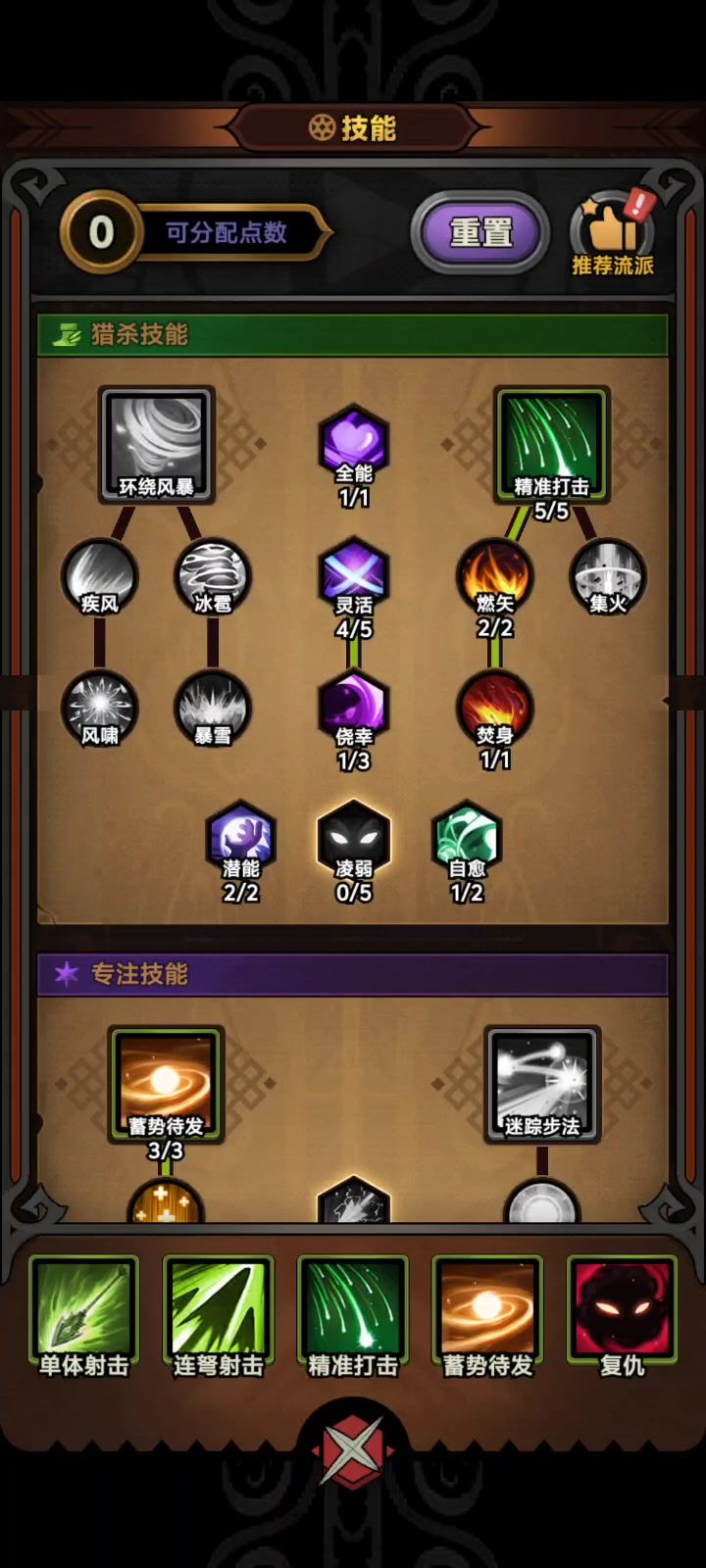Screen dimensions: 706x1568
Task: Select the 燃矢 skill node
Action: pos(495,576)
